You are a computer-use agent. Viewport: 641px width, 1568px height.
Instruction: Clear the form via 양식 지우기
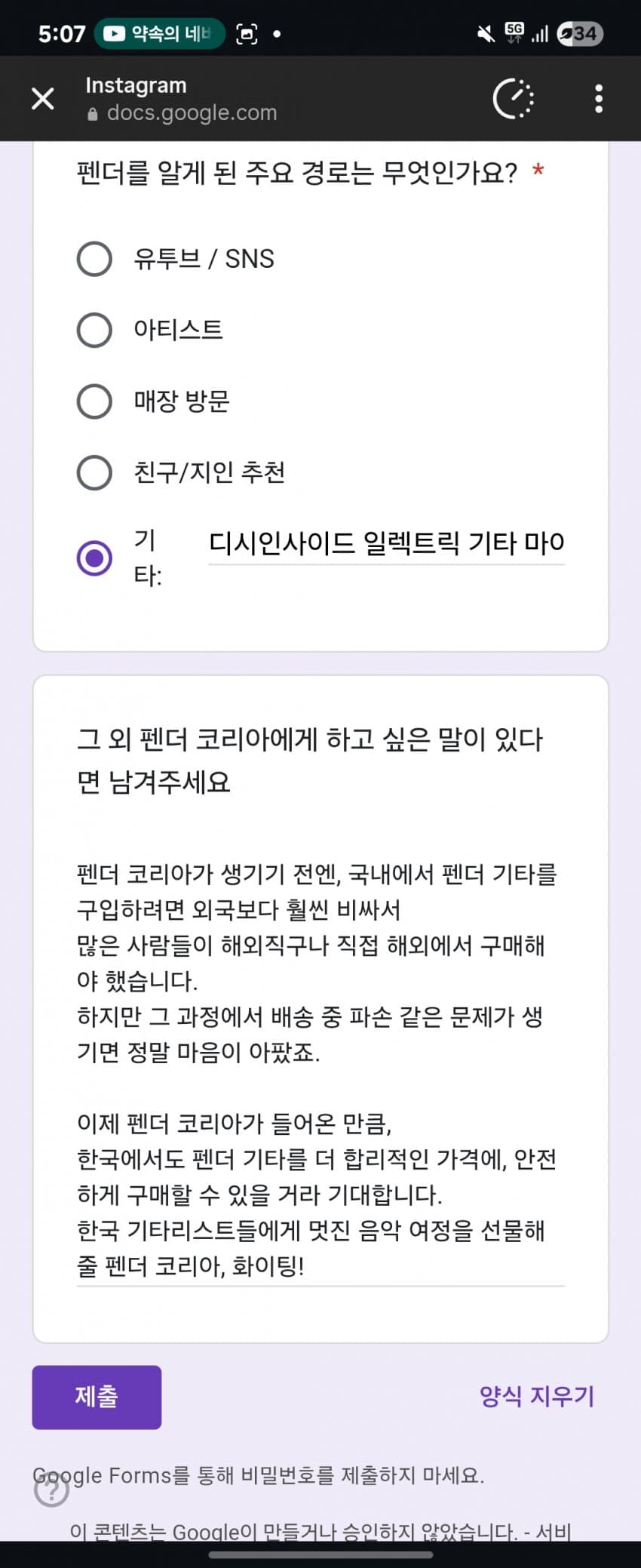[x=537, y=1397]
